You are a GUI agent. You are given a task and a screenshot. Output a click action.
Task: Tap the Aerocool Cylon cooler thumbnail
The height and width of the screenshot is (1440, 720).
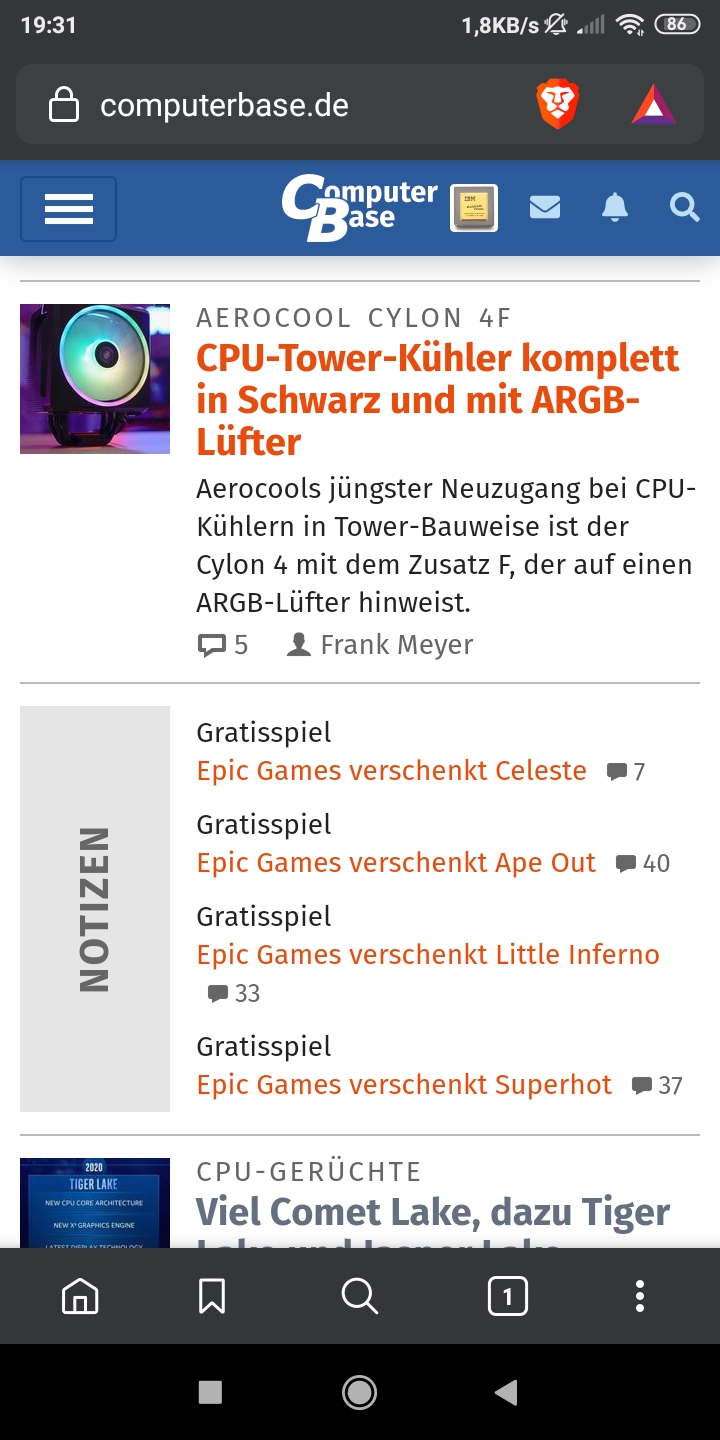[x=95, y=379]
